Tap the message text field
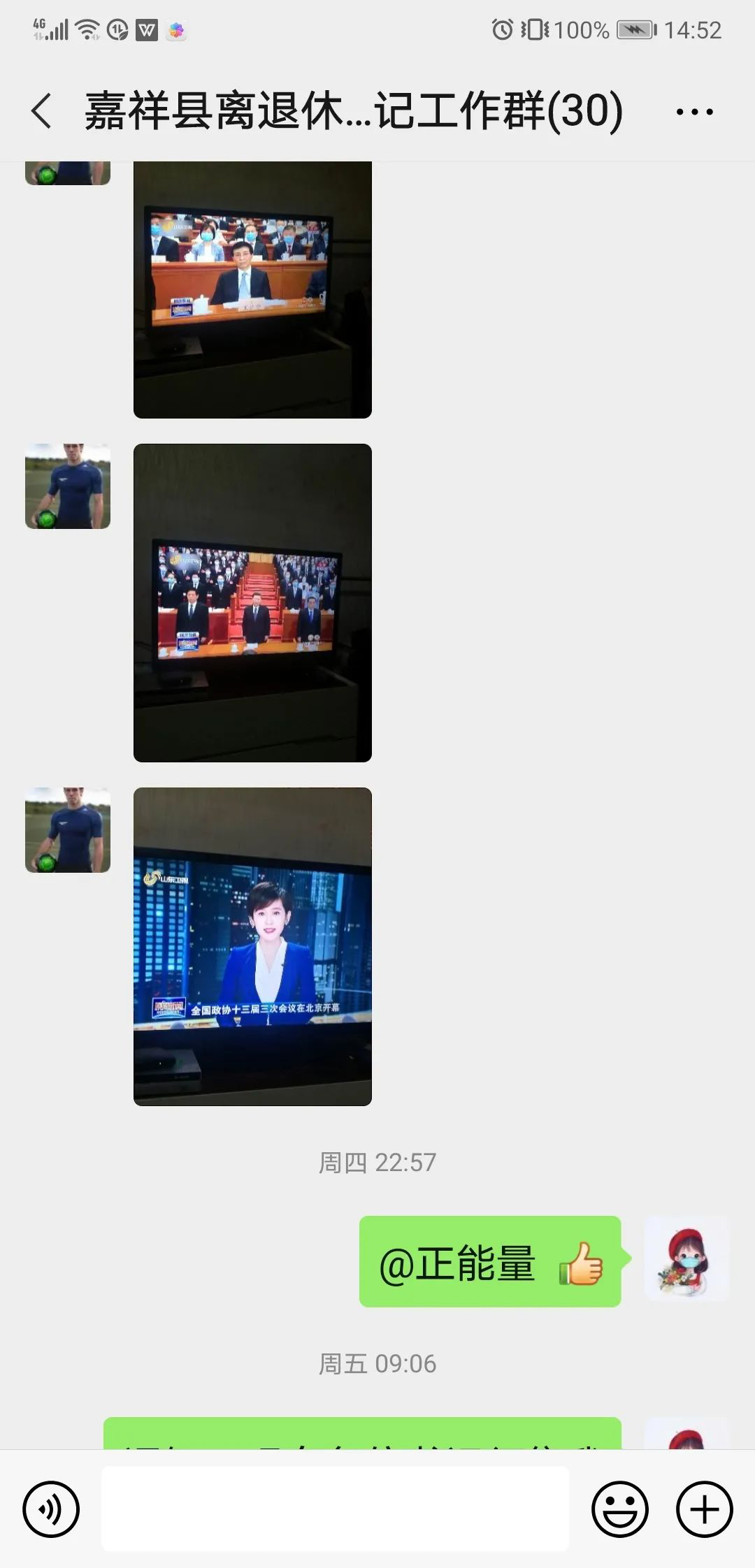This screenshot has height=1568, width=755. (336, 1509)
